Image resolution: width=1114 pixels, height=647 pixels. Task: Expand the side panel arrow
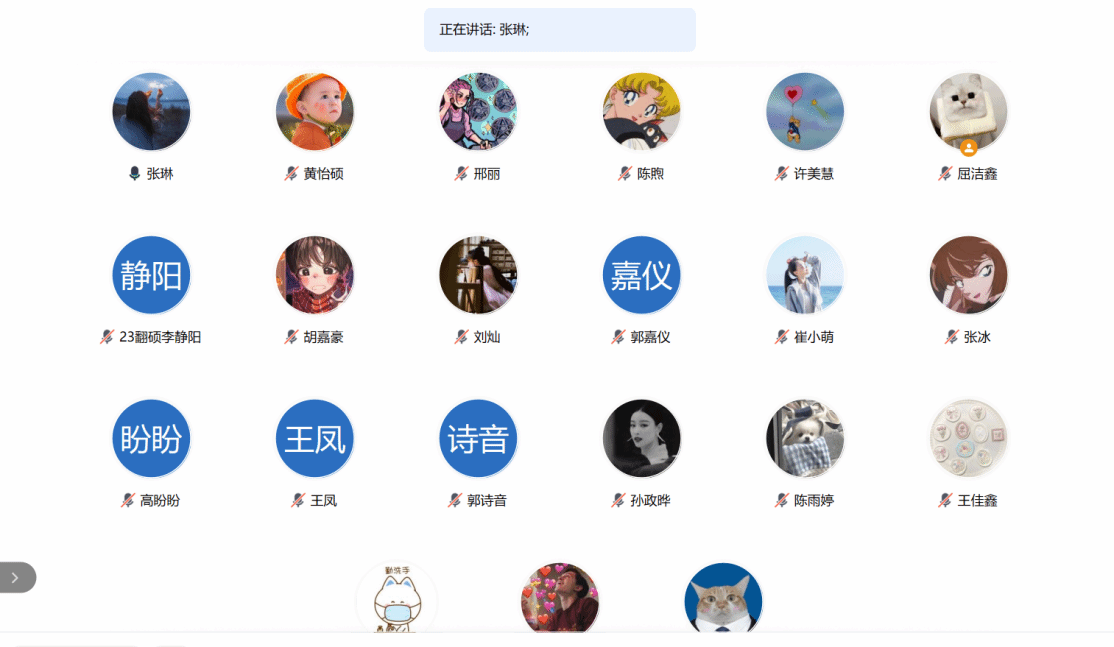[15, 577]
